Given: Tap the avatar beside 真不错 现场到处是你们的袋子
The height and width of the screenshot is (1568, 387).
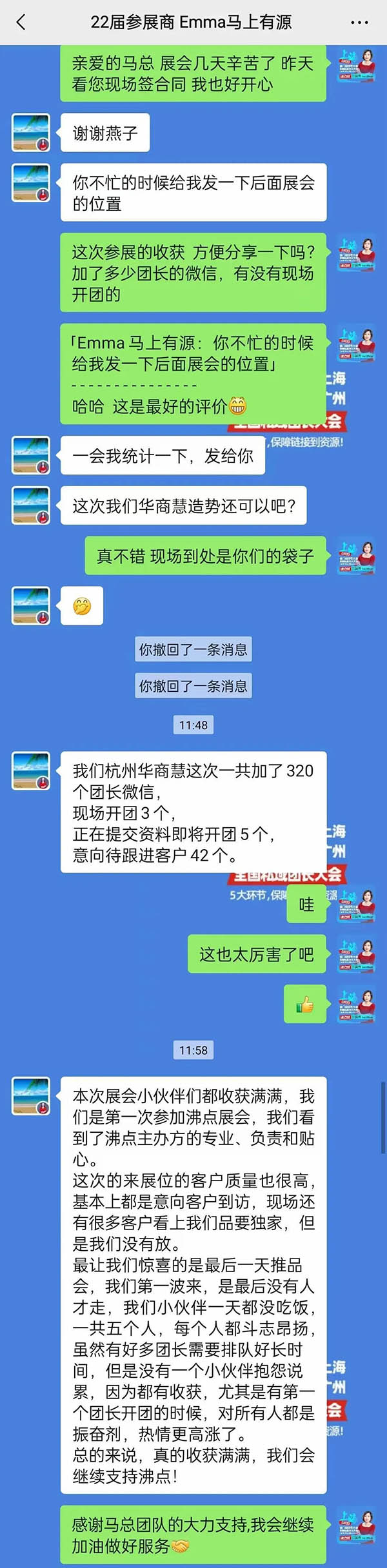Looking at the screenshot, I should [357, 556].
